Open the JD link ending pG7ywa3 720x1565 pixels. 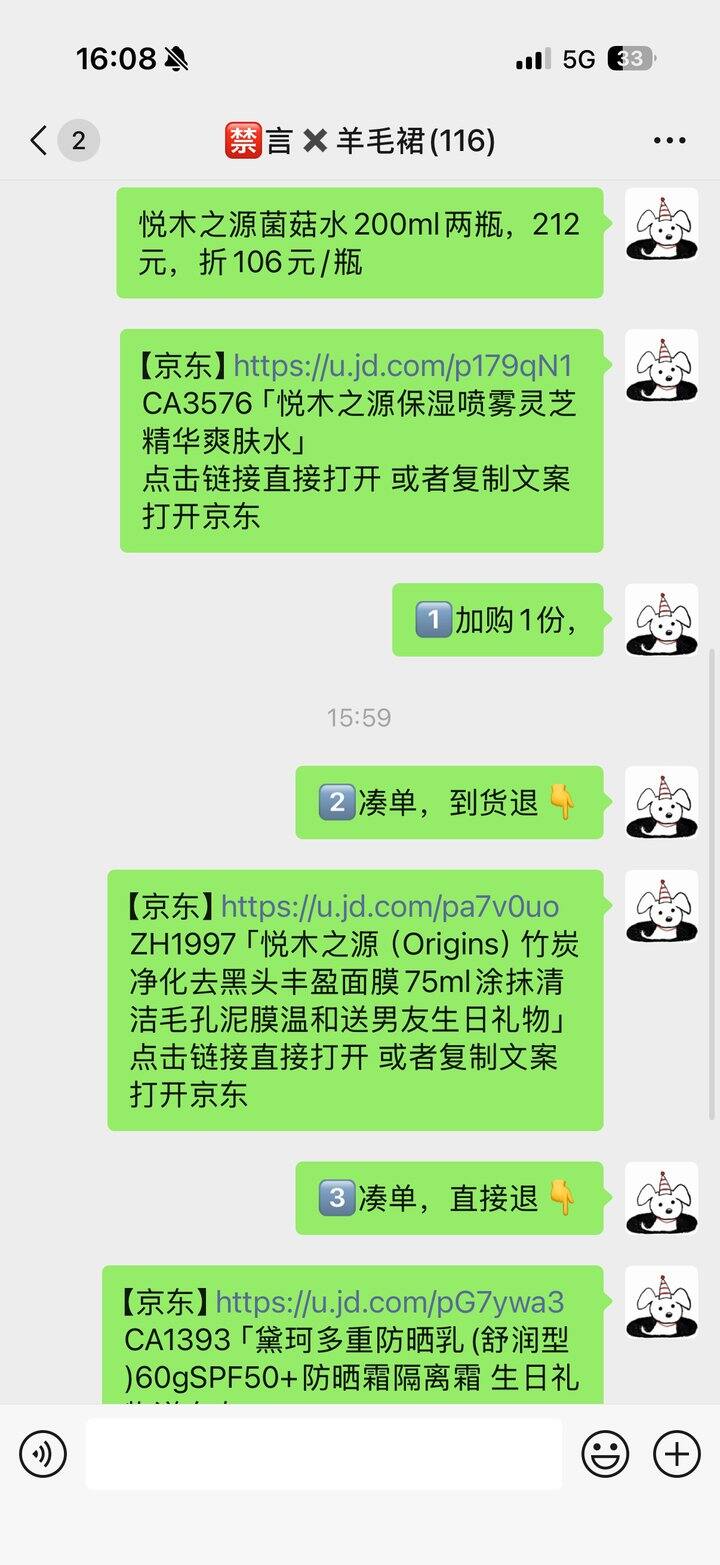point(390,1302)
